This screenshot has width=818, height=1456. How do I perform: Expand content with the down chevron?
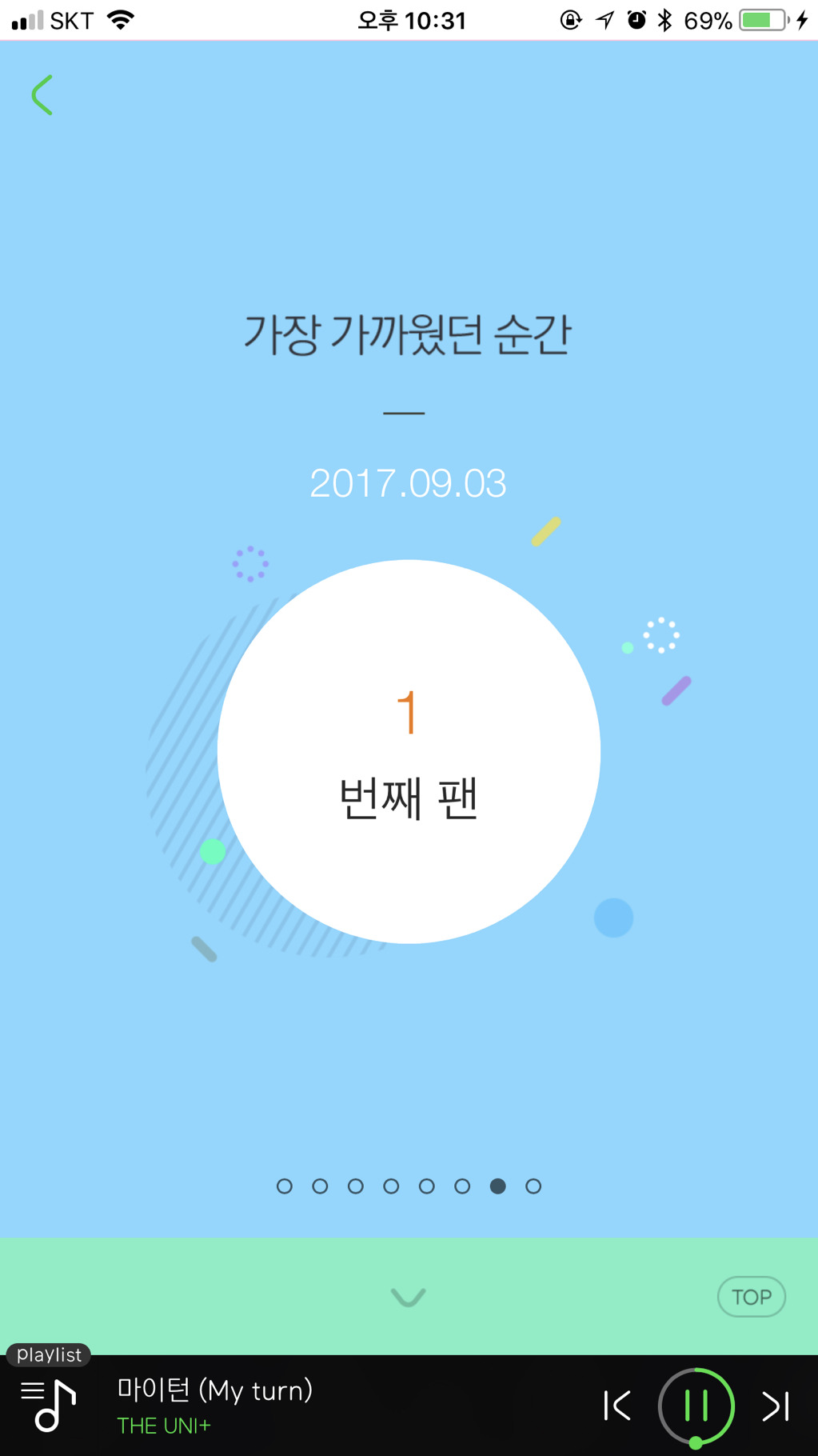[408, 1297]
